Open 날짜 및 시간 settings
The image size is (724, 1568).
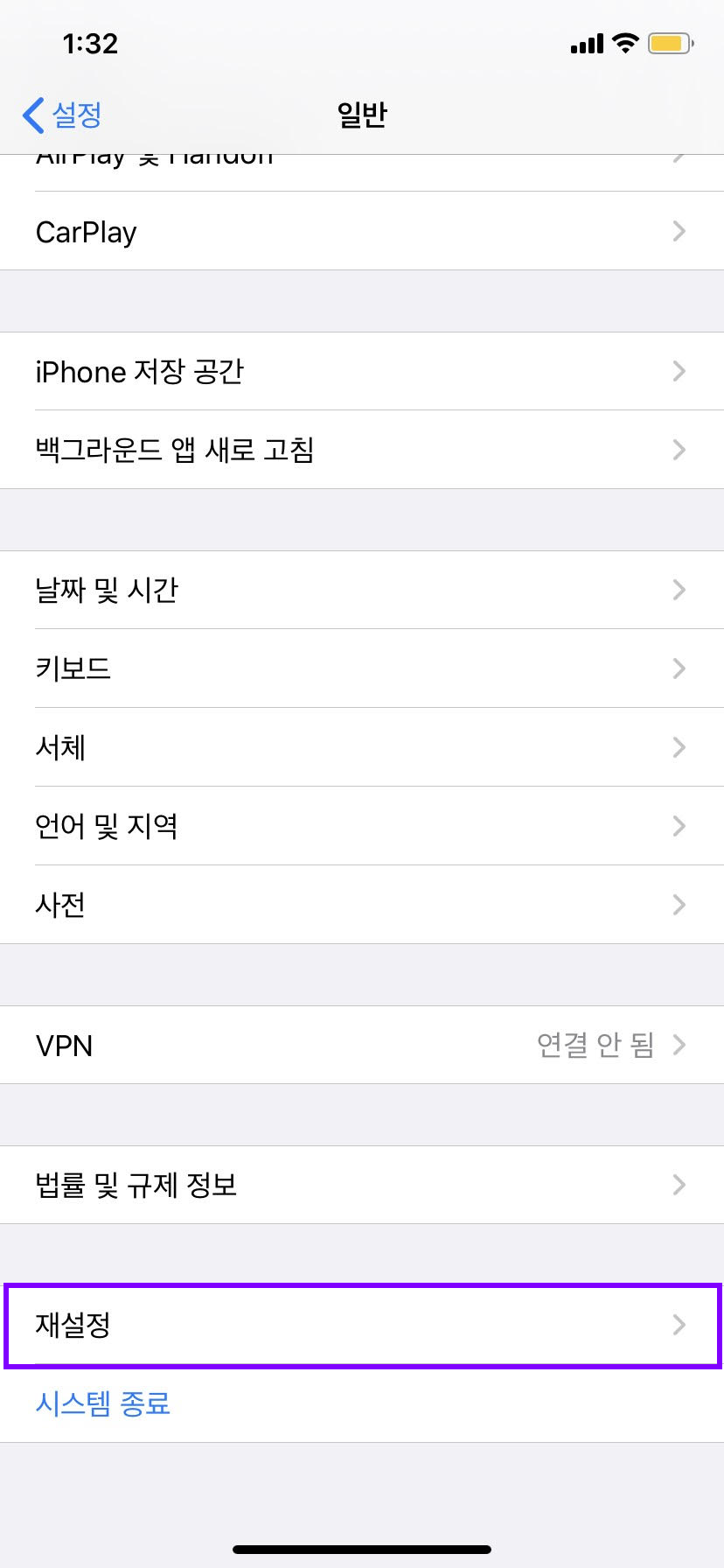pos(362,590)
